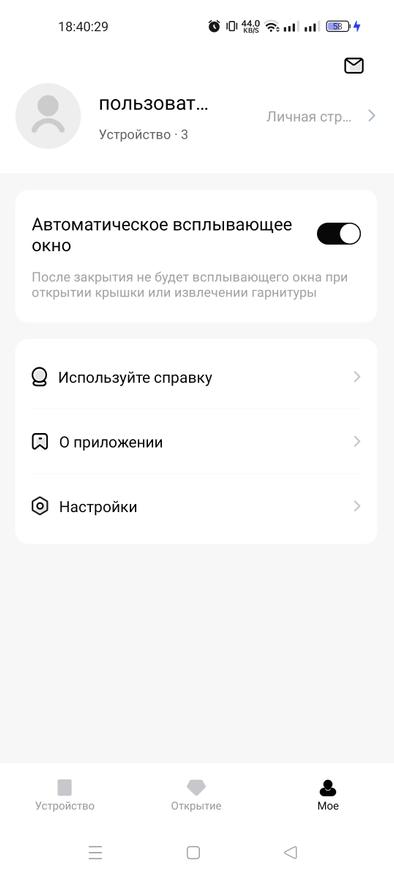Open the Настройки row

[196, 507]
